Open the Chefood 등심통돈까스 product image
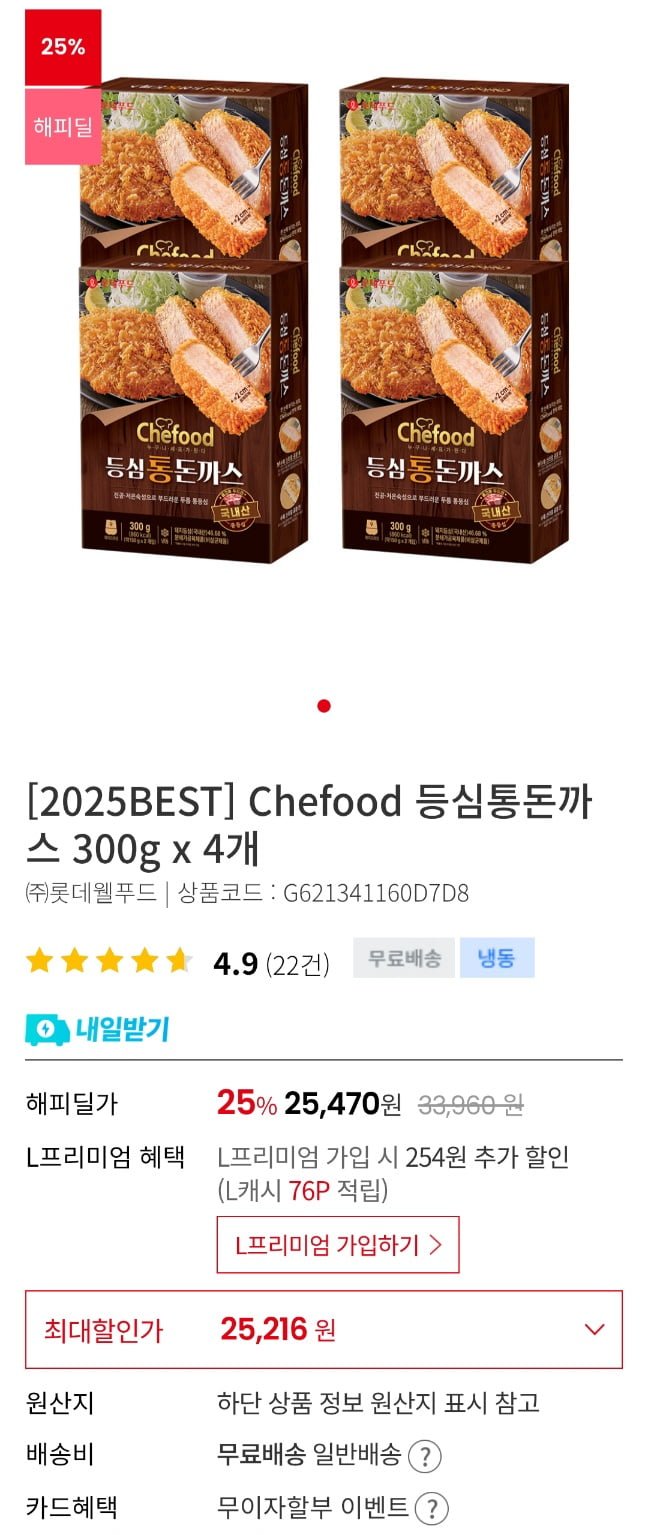This screenshot has height=1535, width=648. tap(324, 320)
